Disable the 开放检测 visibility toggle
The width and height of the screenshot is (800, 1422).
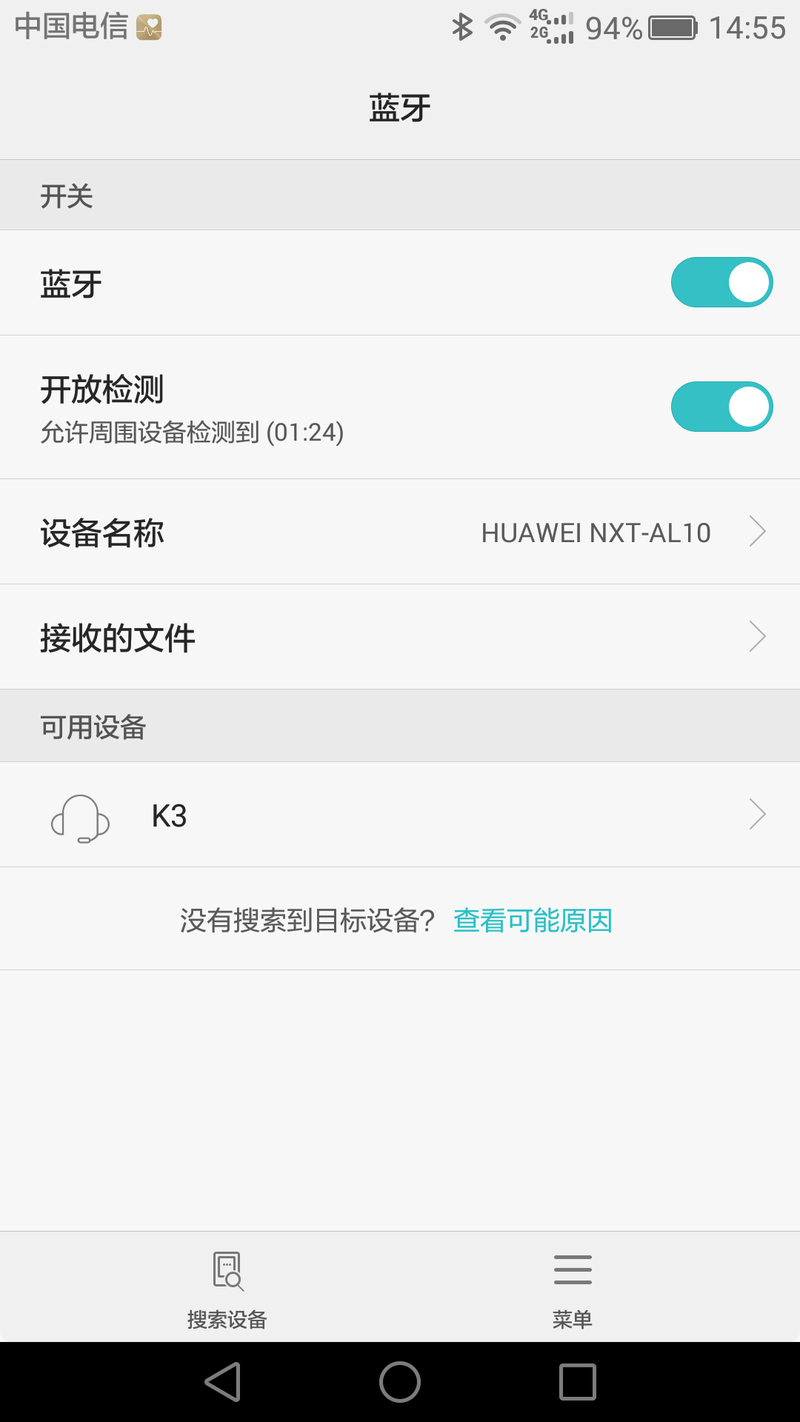pyautogui.click(x=721, y=407)
